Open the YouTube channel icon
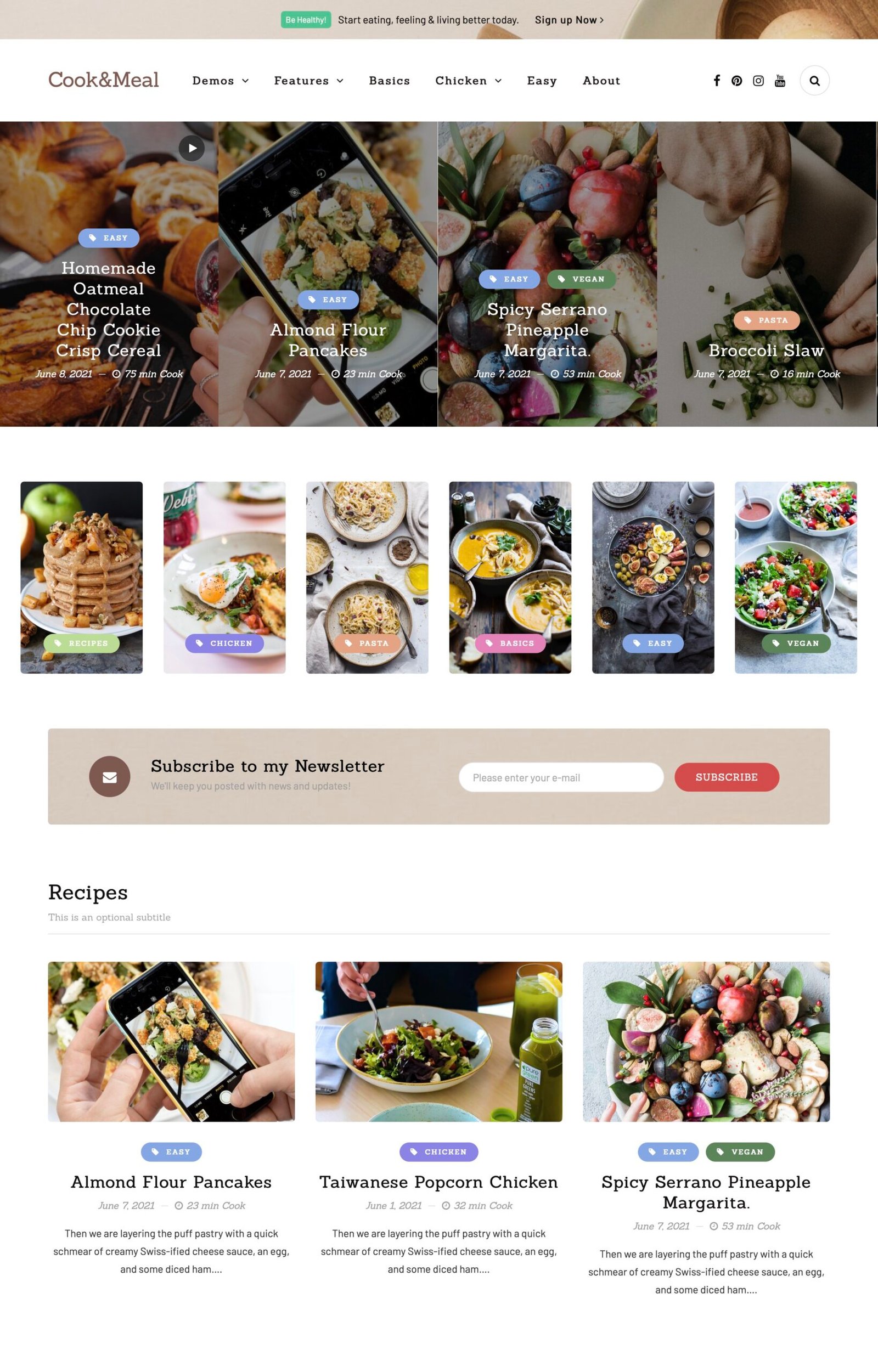 779,81
